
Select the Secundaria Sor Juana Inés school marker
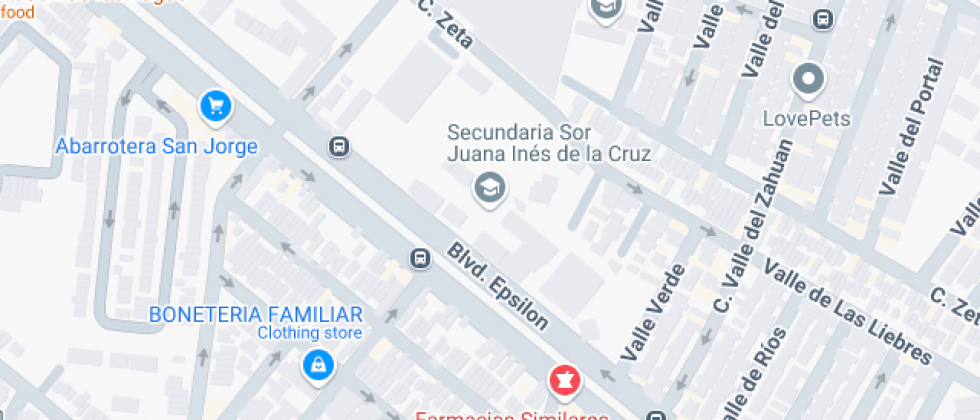click(x=489, y=186)
